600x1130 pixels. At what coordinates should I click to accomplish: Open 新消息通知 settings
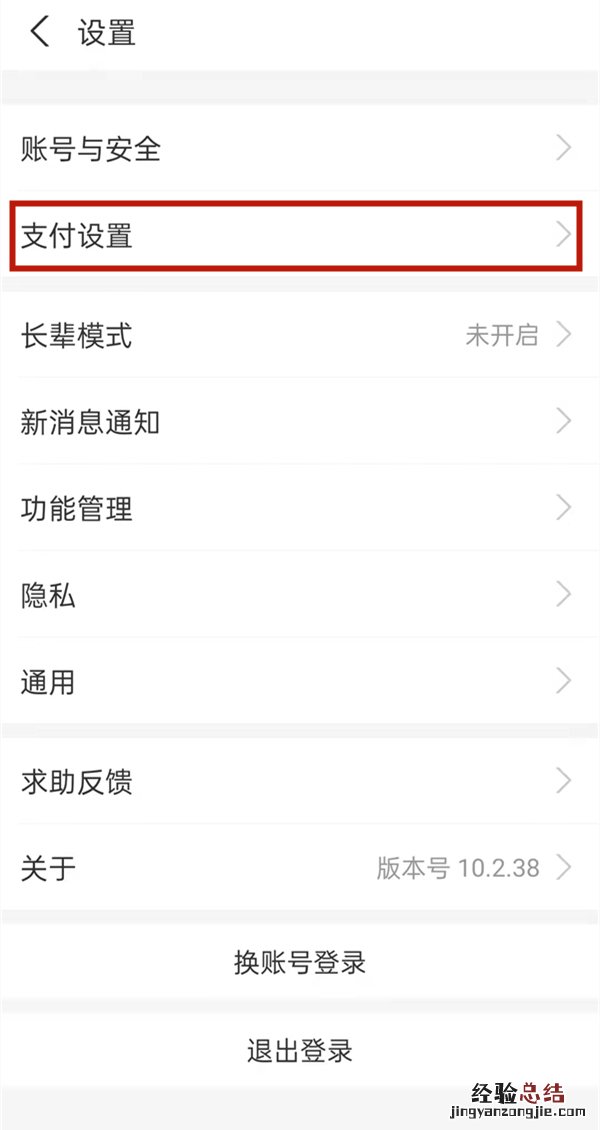pos(300,422)
